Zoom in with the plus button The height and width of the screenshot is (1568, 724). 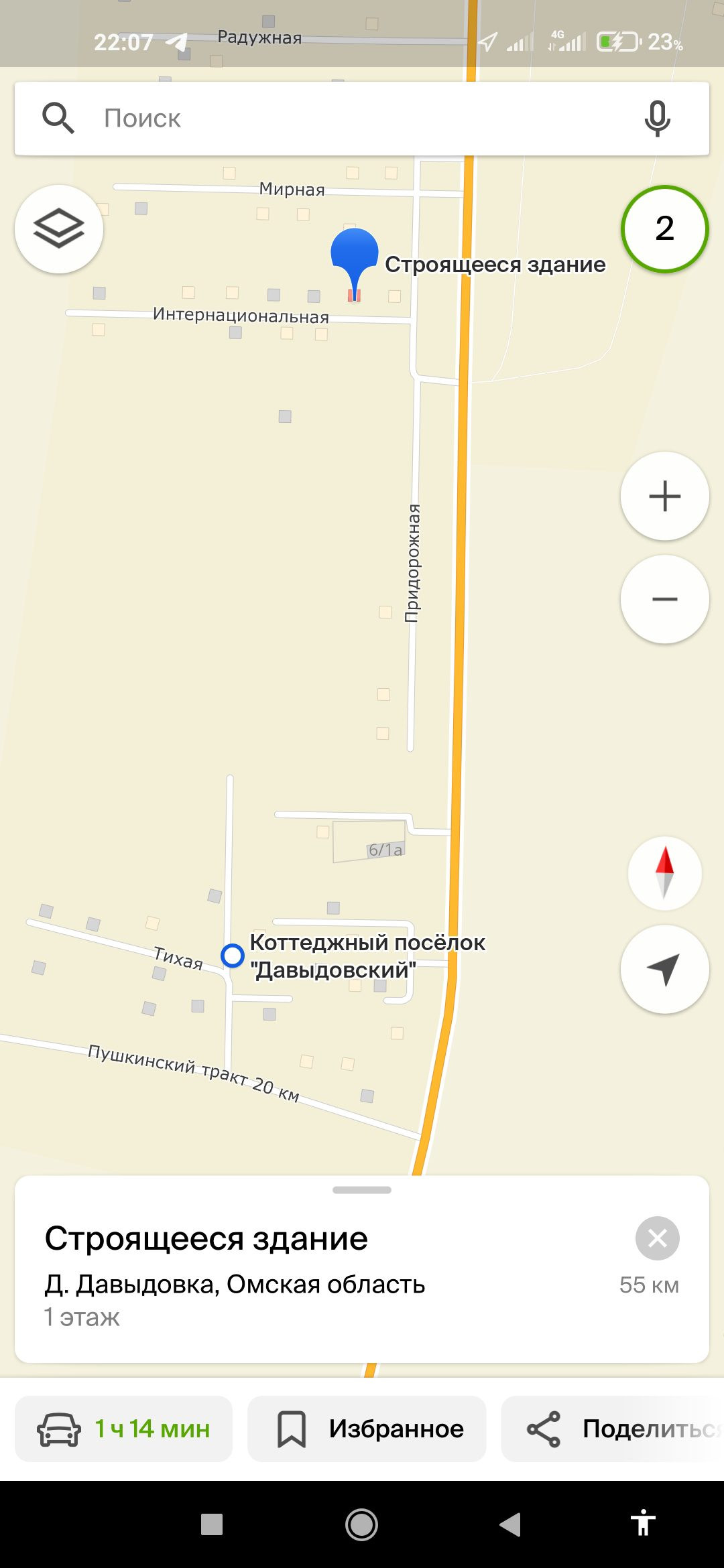[664, 497]
